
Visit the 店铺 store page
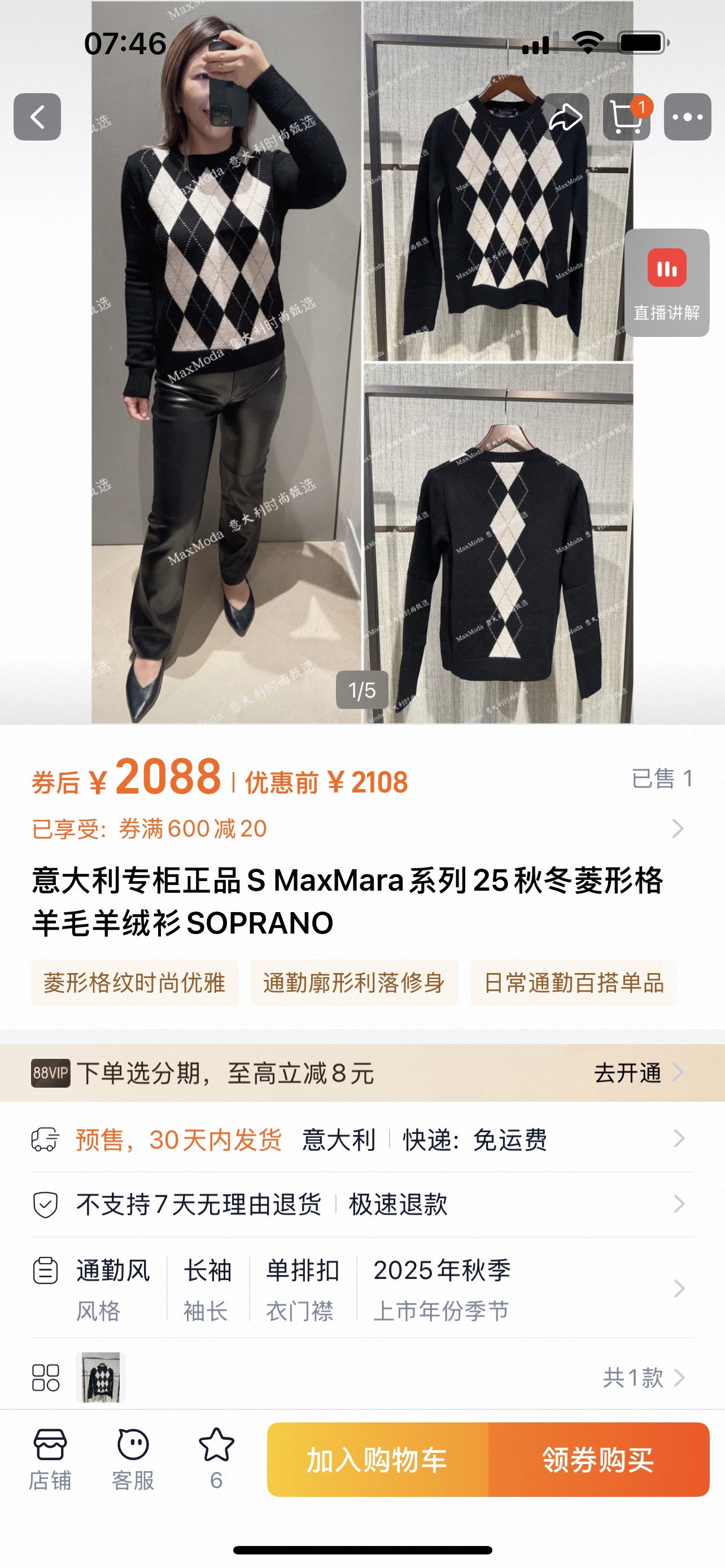click(x=50, y=1460)
